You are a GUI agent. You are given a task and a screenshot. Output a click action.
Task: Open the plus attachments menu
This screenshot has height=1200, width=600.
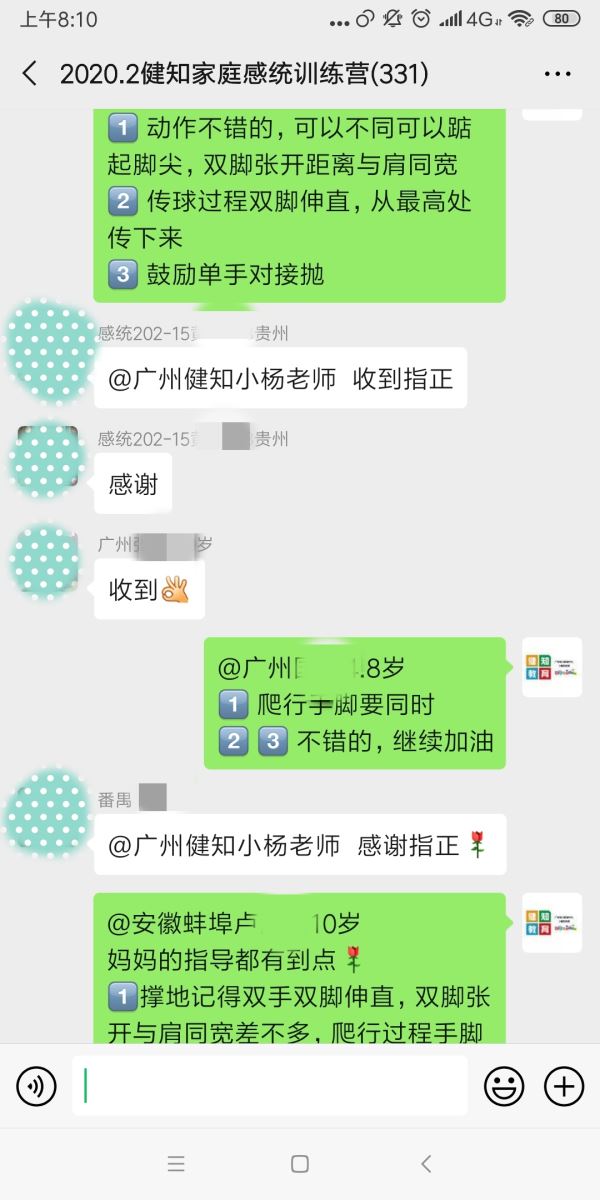pos(563,1085)
